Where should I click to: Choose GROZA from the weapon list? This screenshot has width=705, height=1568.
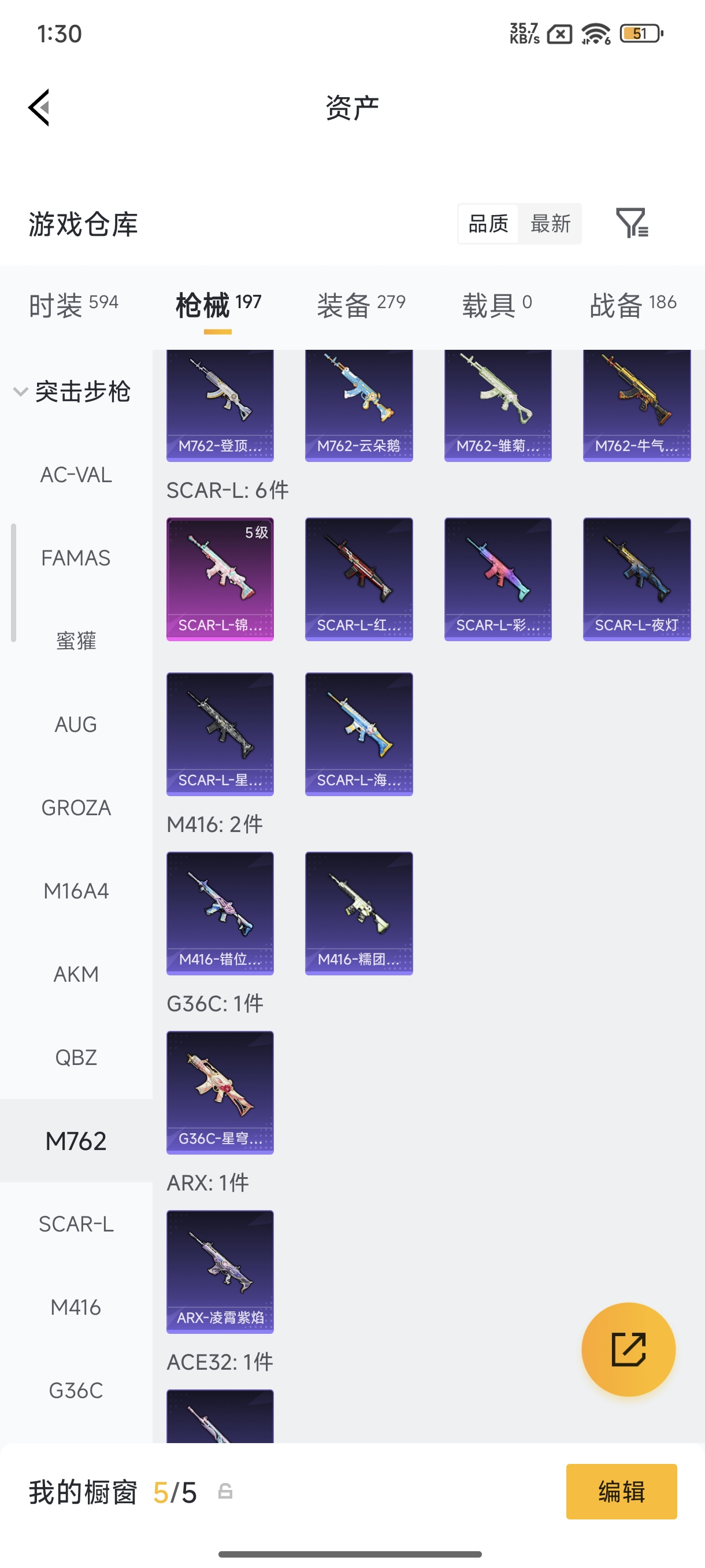76,808
